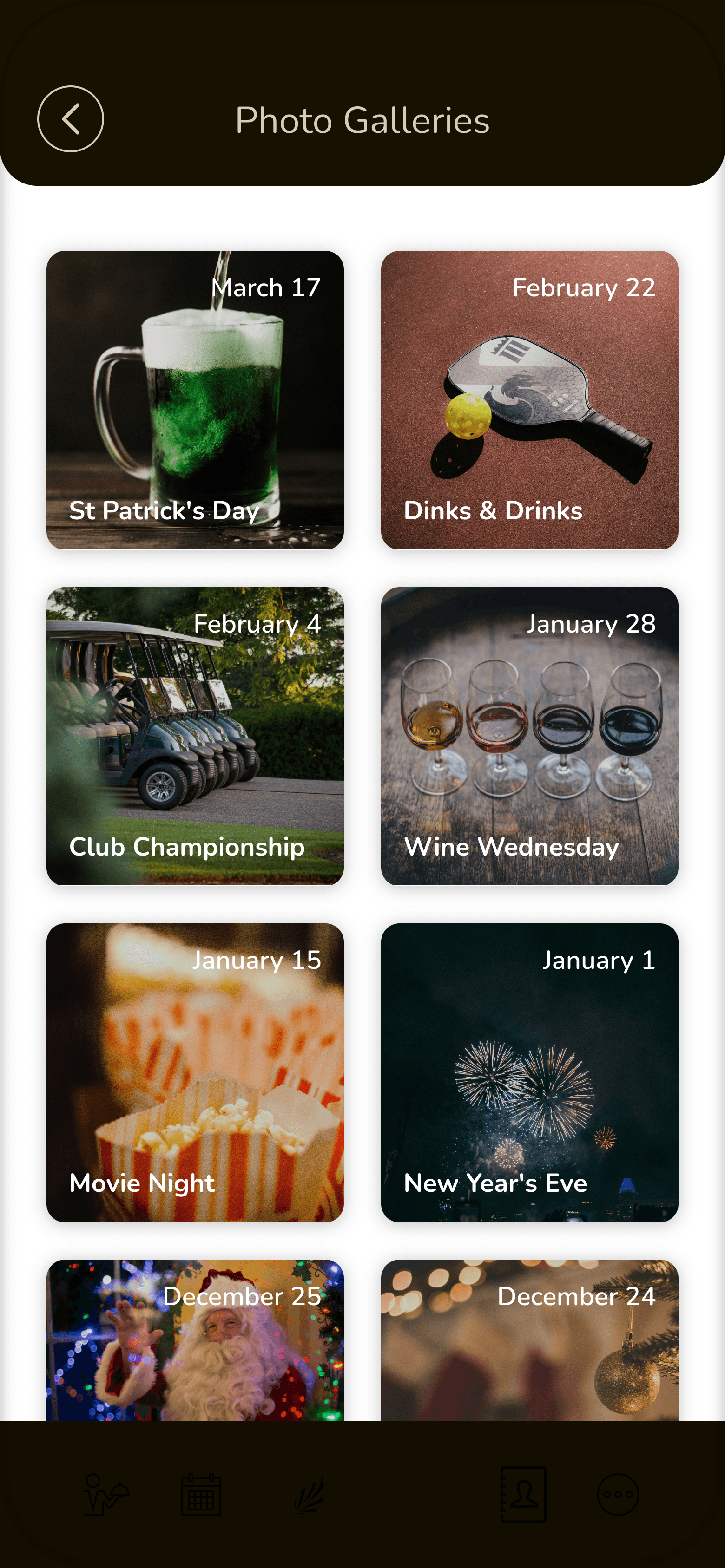View the Movie Night photos
725x1568 pixels.
tap(195, 1071)
